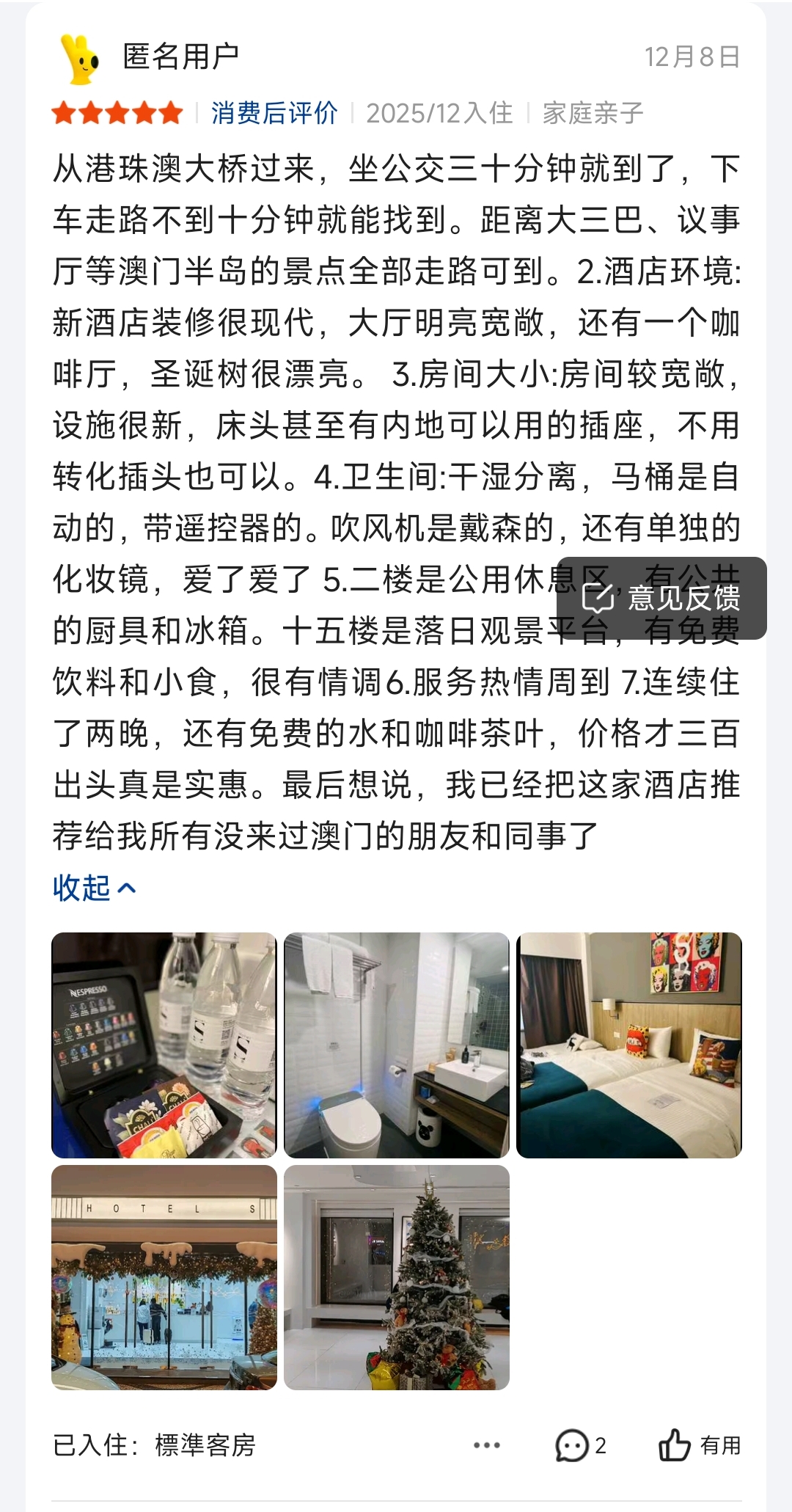This screenshot has height=1512, width=792.
Task: View the hotel entrance storefront photo
Action: tap(164, 1277)
